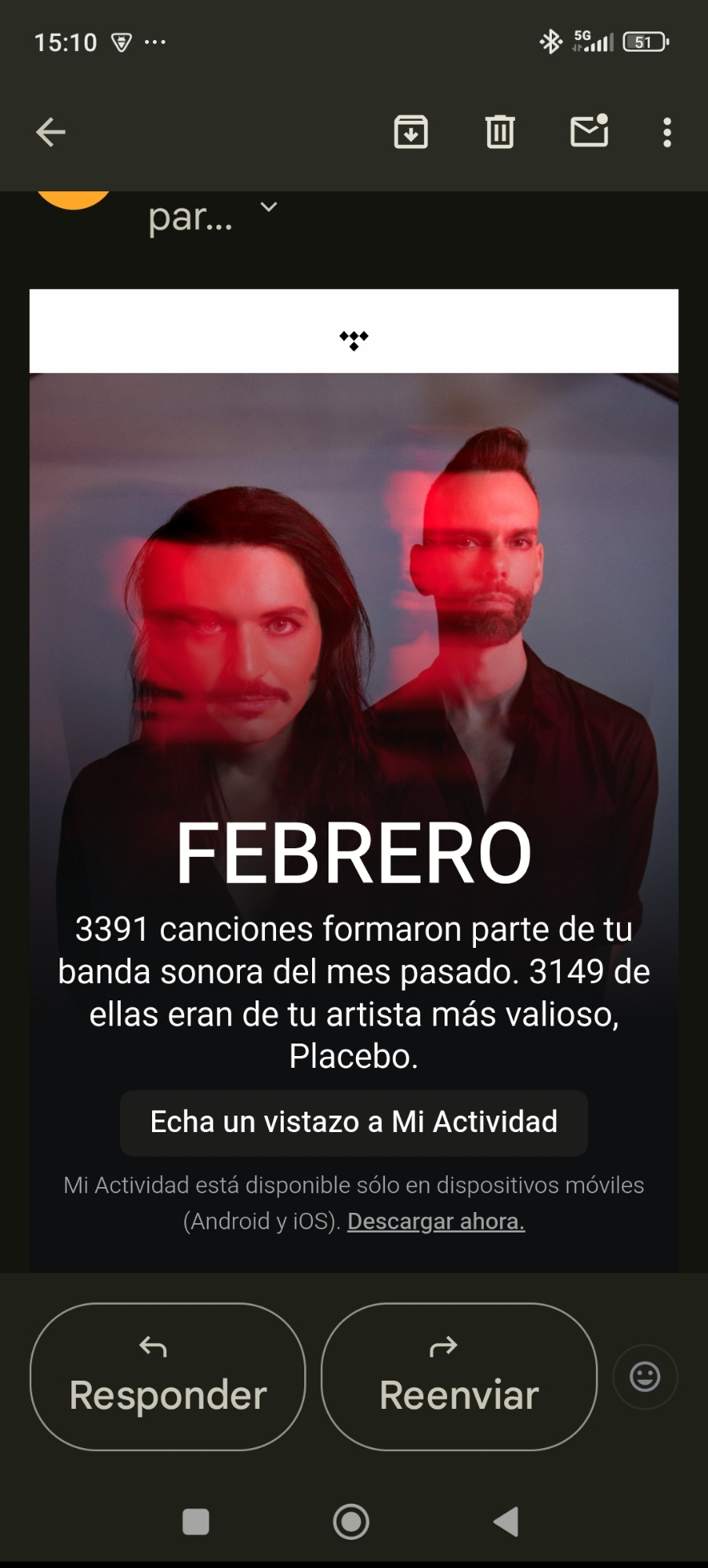This screenshot has height=1568, width=708.
Task: Archive this email
Action: point(411,132)
